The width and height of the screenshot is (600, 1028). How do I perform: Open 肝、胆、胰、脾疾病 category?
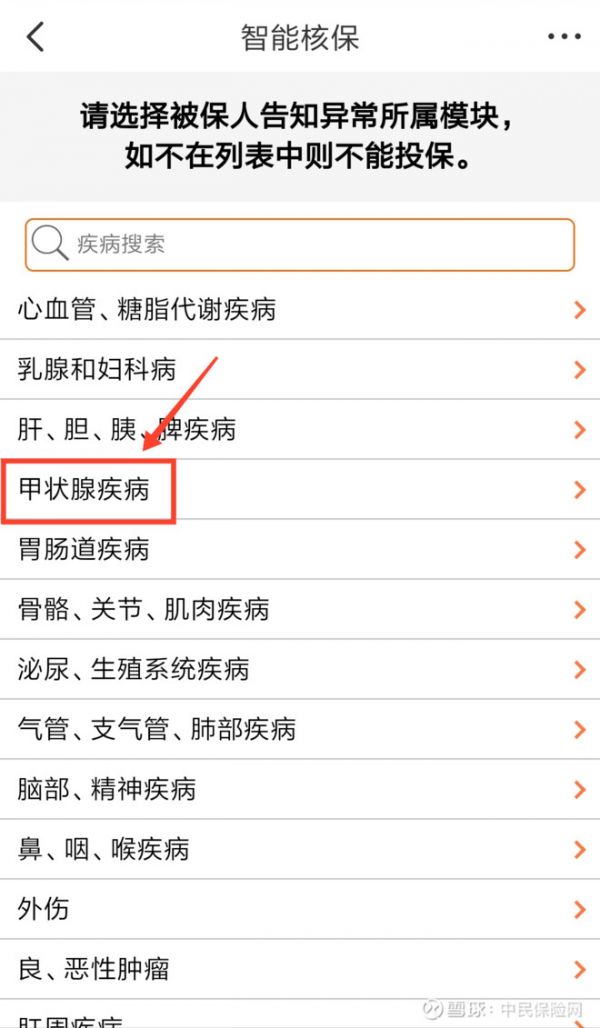click(x=300, y=429)
